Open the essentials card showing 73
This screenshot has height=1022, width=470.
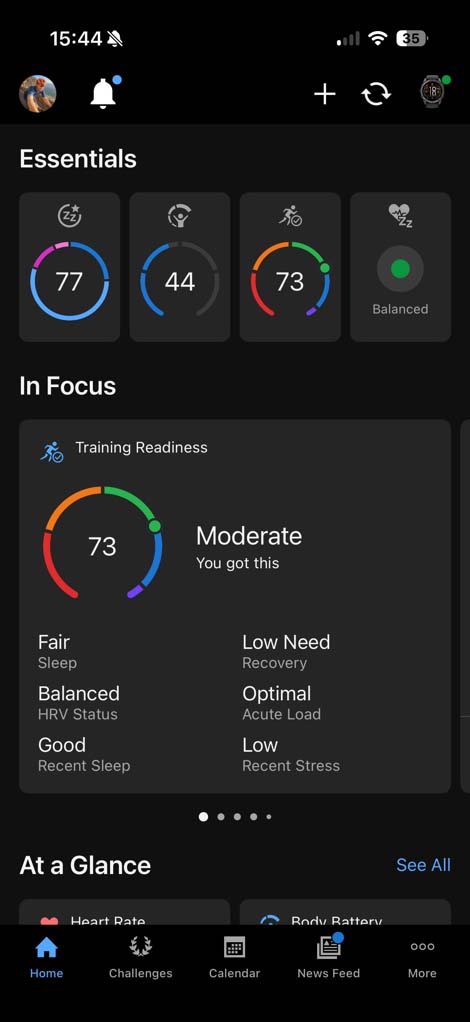coord(290,267)
